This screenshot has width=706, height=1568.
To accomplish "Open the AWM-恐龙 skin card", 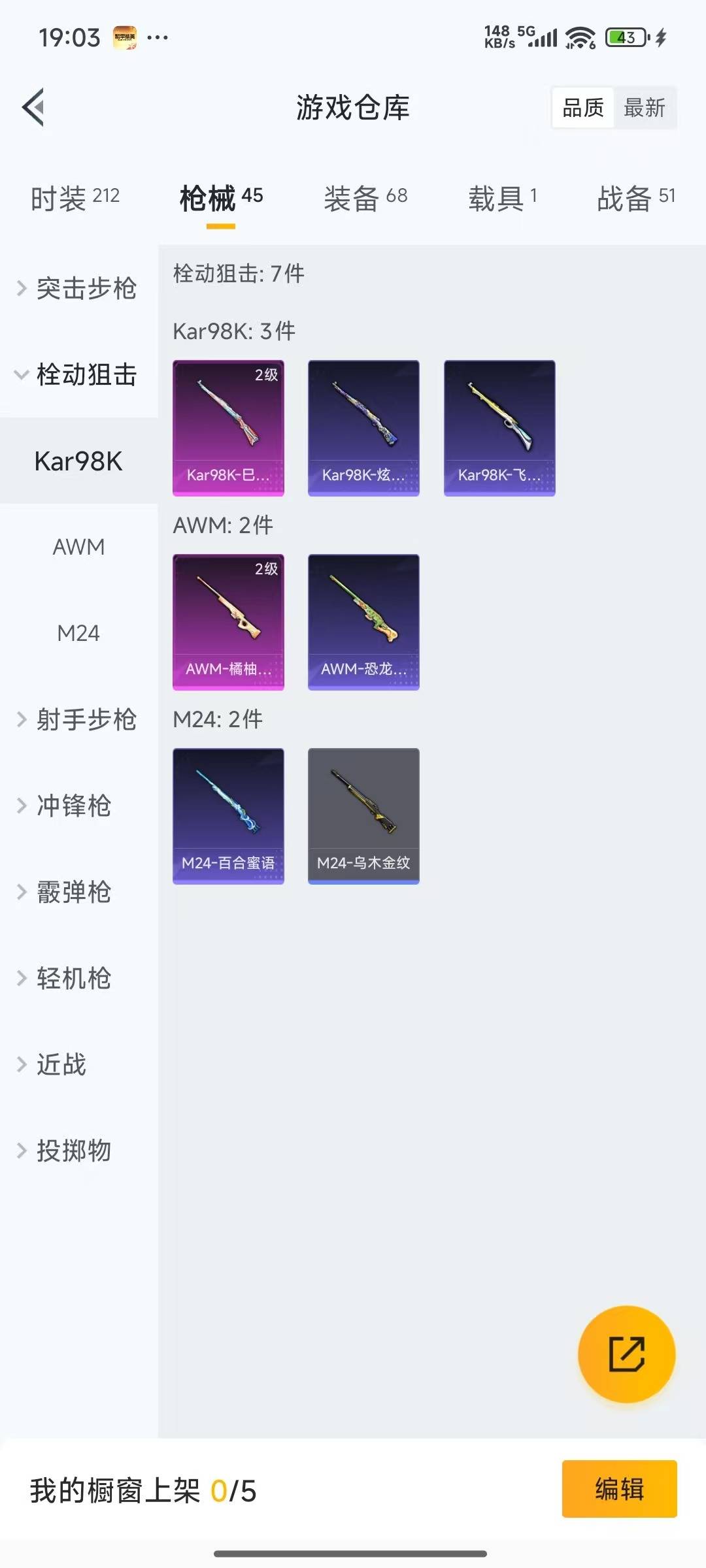I will point(363,622).
